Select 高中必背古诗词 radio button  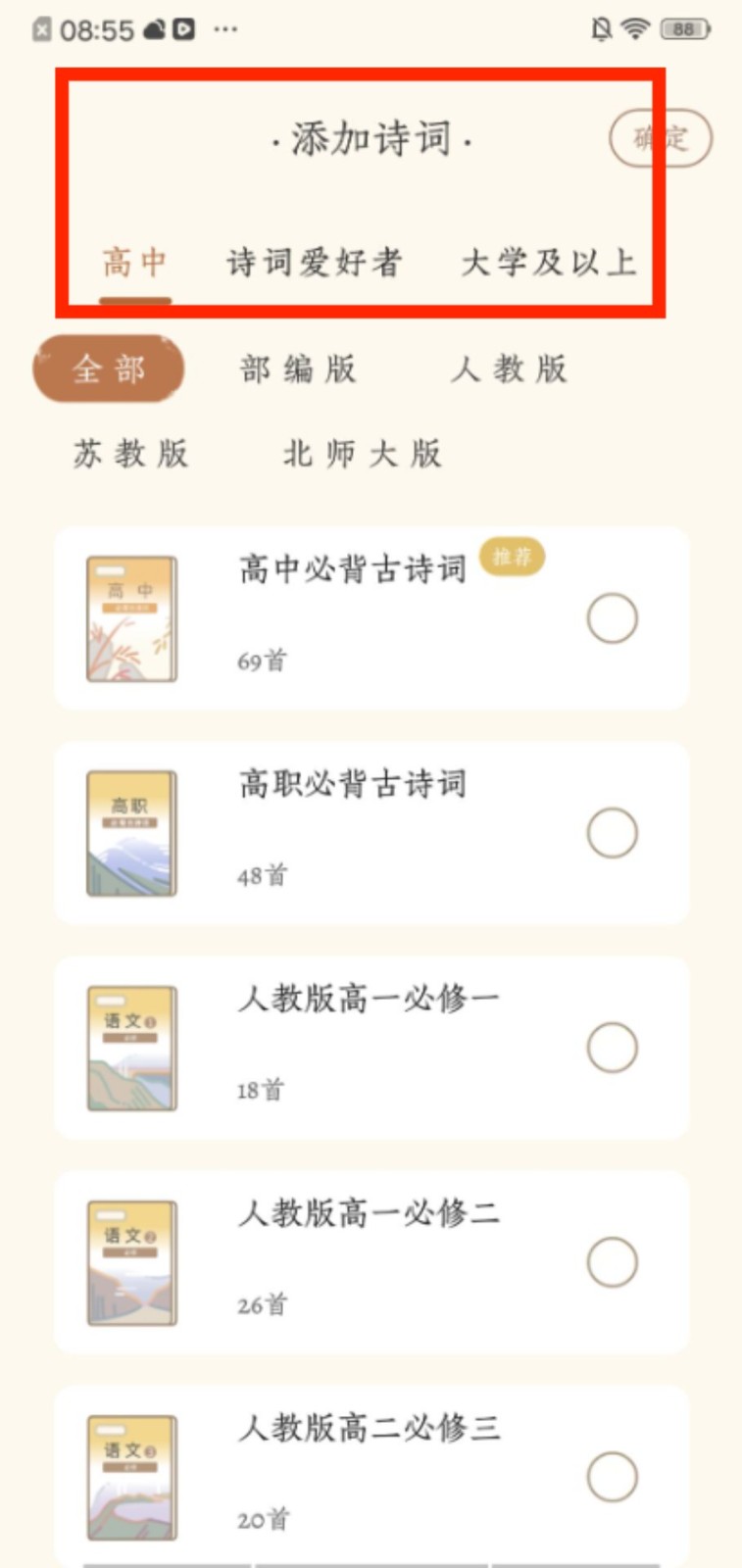(x=612, y=618)
